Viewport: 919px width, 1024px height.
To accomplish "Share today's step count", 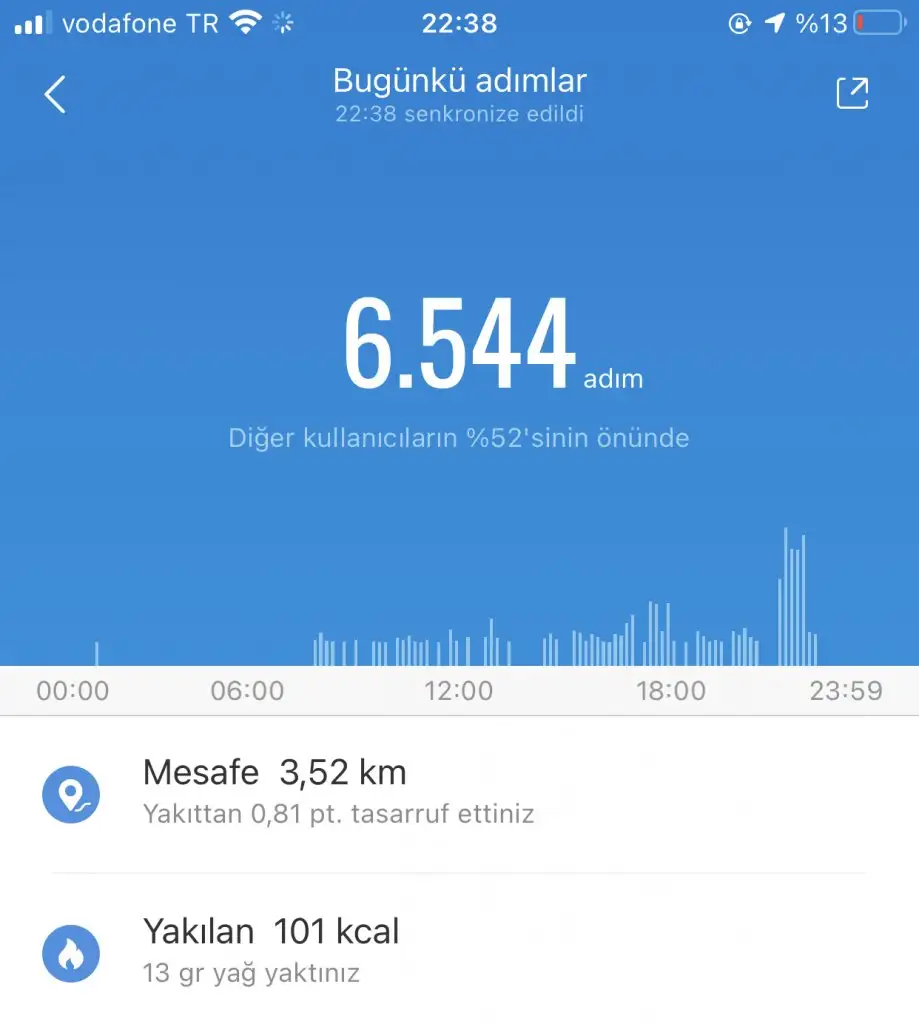I will [x=852, y=93].
